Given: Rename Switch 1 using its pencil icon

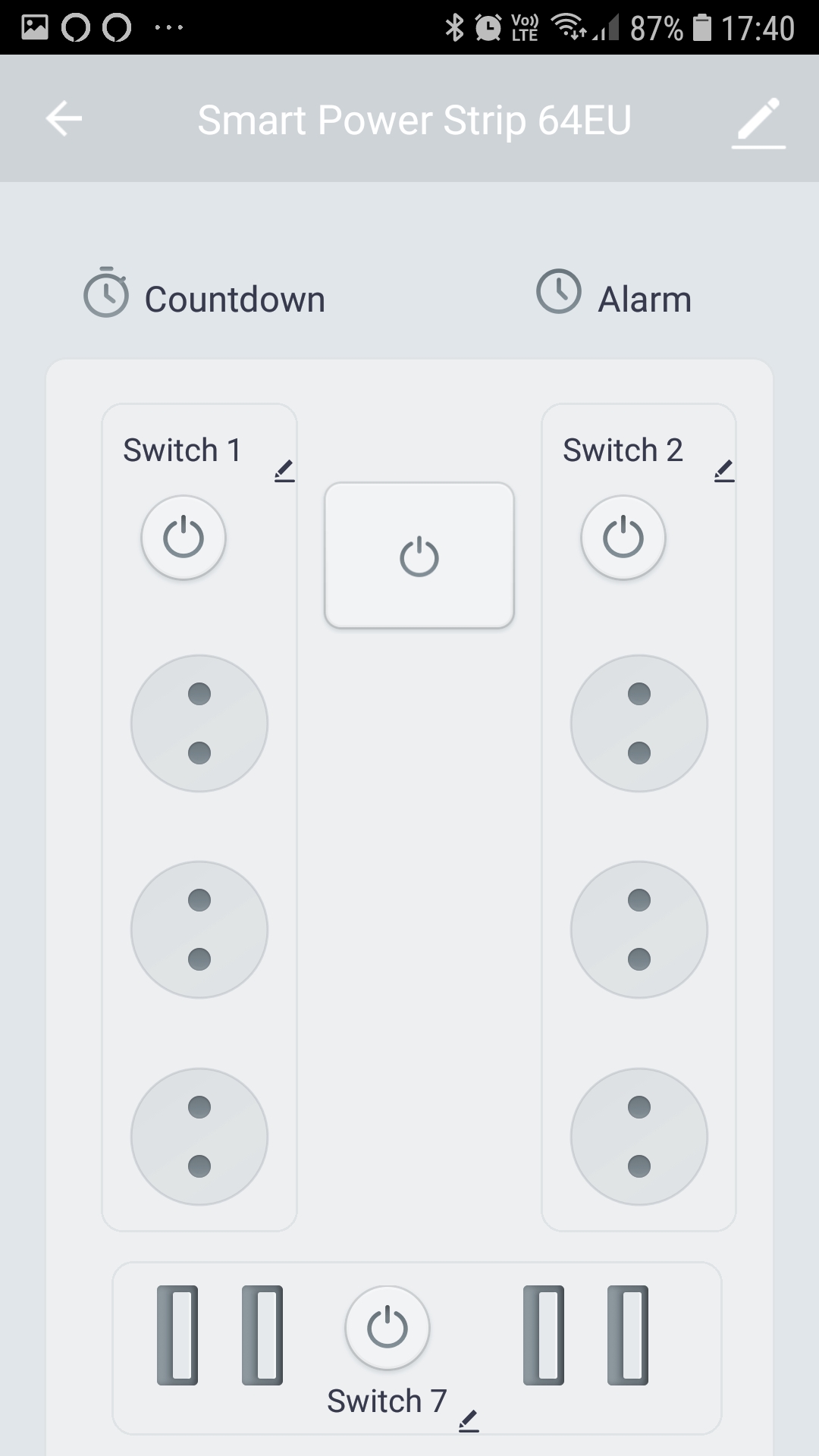Looking at the screenshot, I should [284, 470].
